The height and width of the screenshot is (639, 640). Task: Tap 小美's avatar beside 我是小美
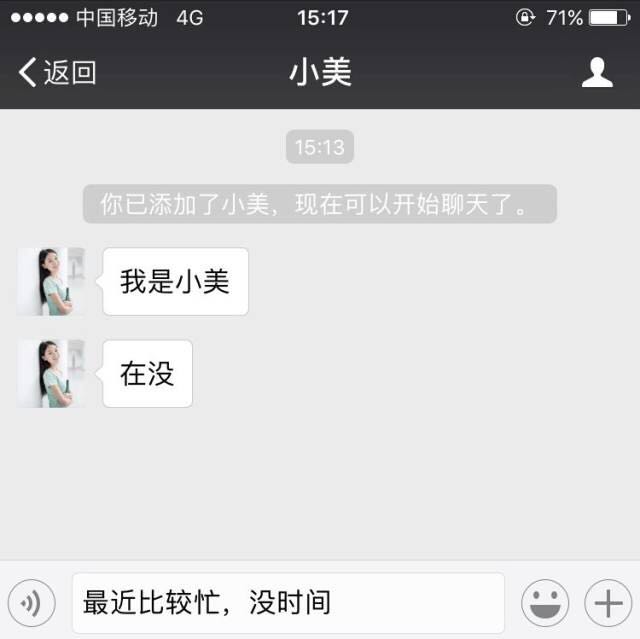point(51,281)
